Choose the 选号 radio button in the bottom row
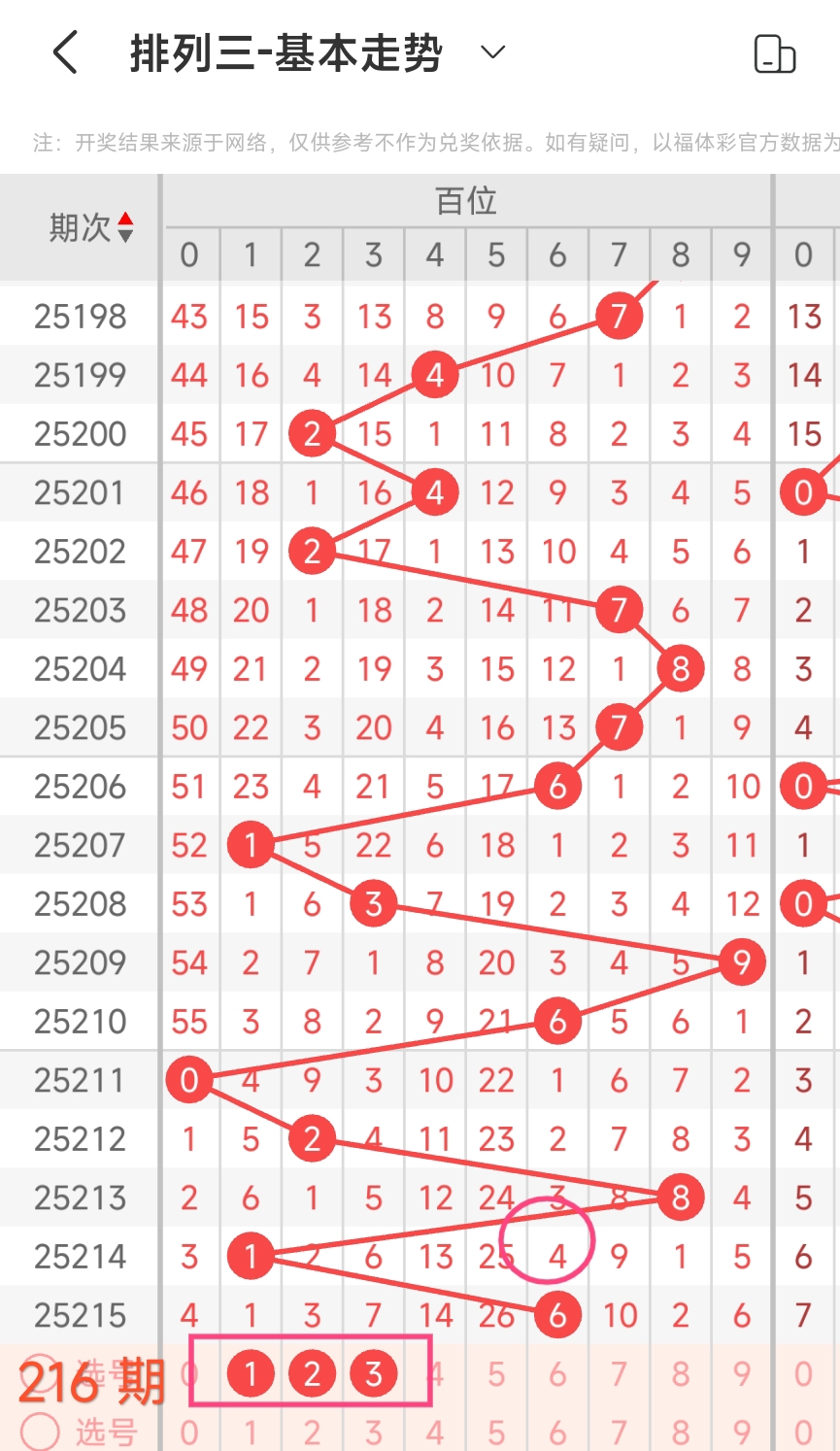Image resolution: width=840 pixels, height=1451 pixels. point(40,1432)
